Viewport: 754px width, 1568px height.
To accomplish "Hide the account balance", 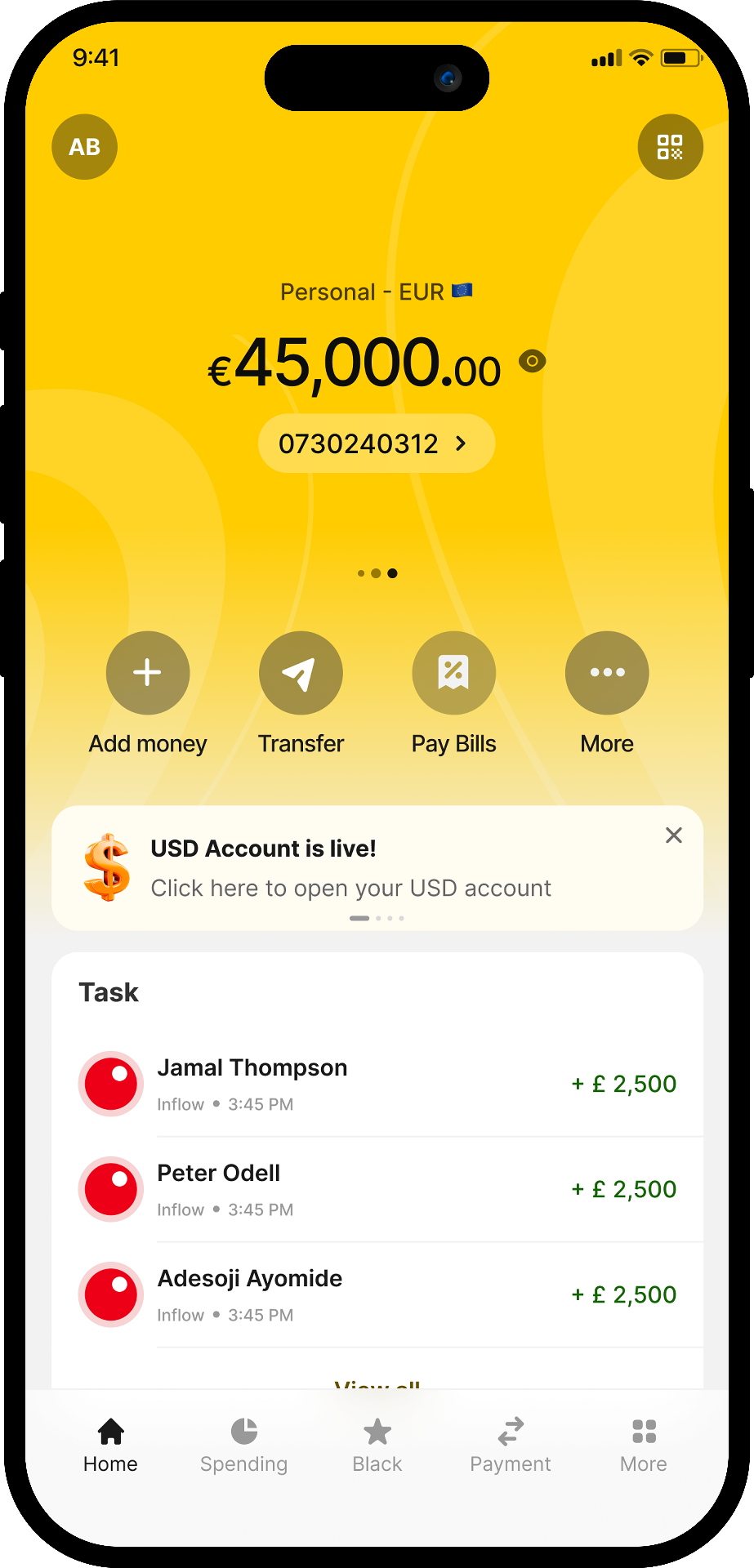I will pyautogui.click(x=532, y=361).
